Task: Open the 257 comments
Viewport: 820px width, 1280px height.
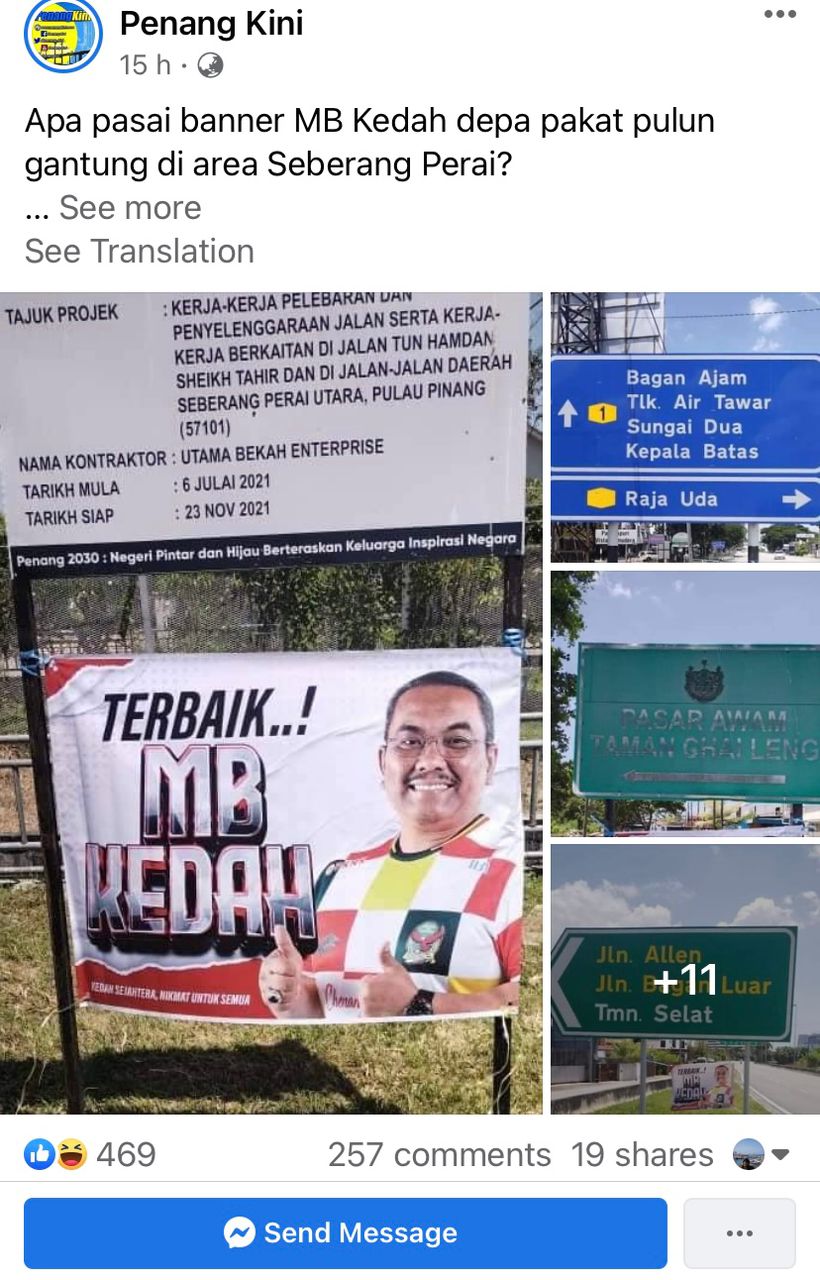Action: click(x=439, y=1155)
